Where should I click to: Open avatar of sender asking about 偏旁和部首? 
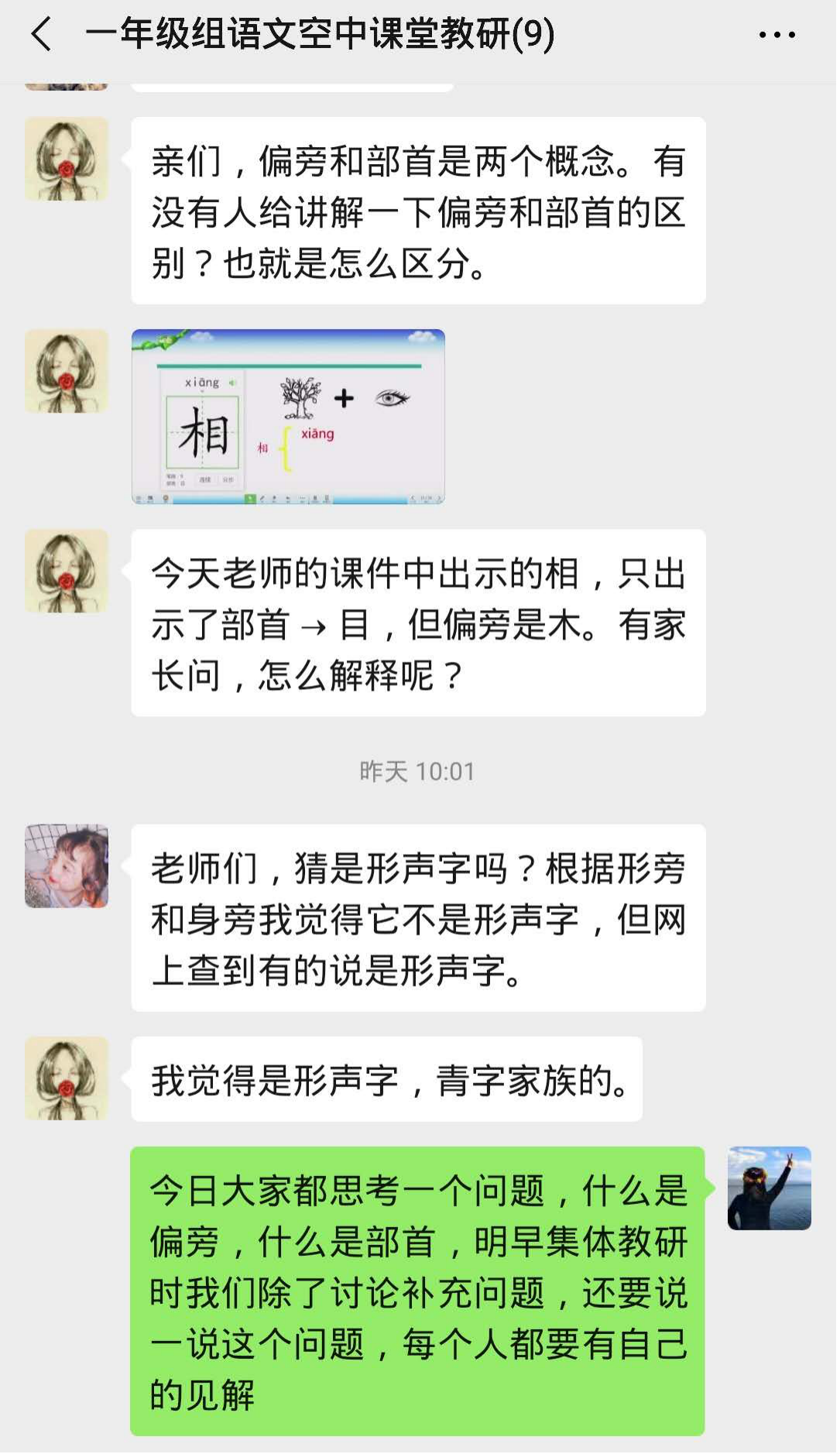tap(67, 159)
